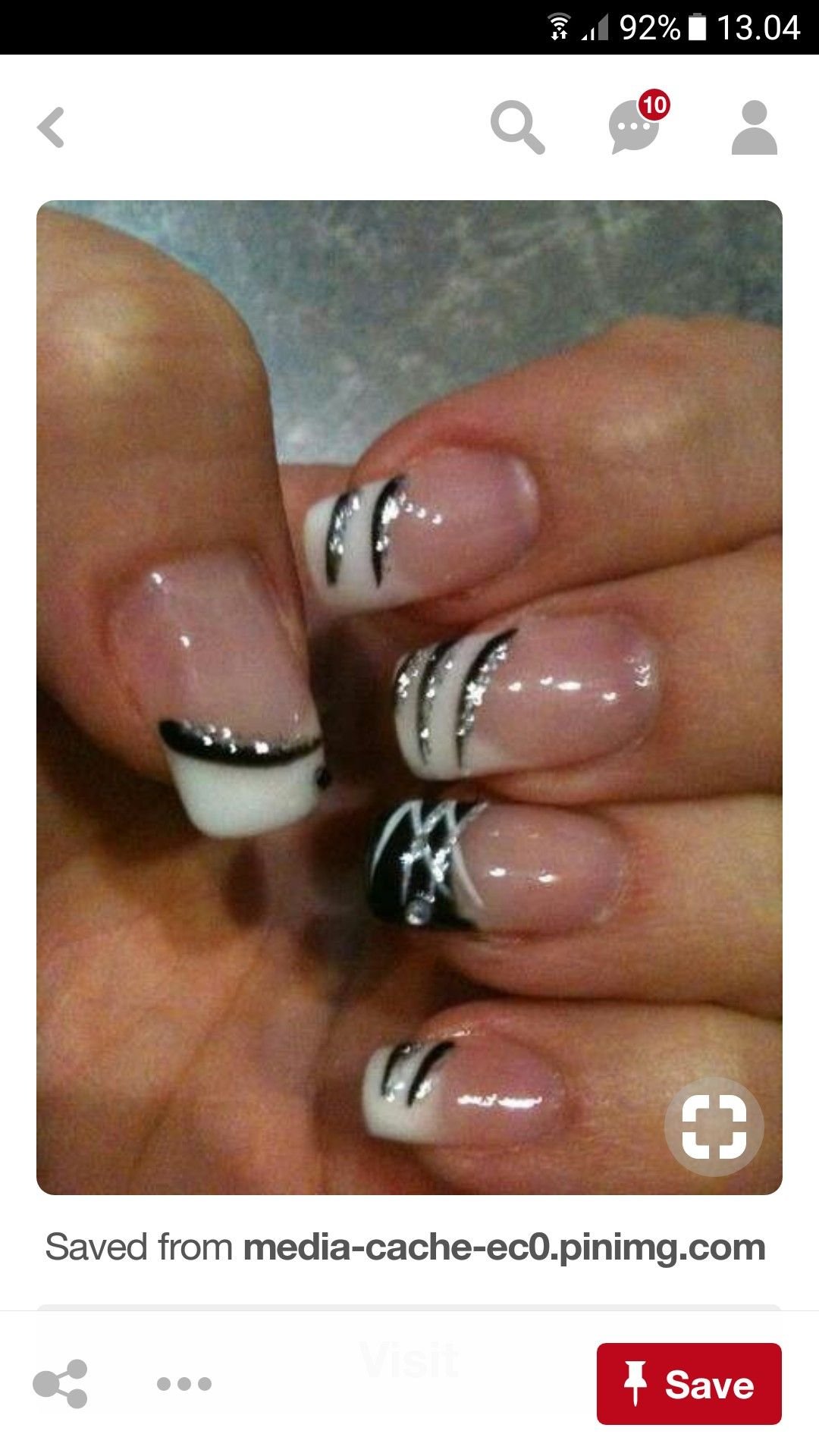Go back using the top arrow
This screenshot has height=1456, width=819.
[x=51, y=127]
